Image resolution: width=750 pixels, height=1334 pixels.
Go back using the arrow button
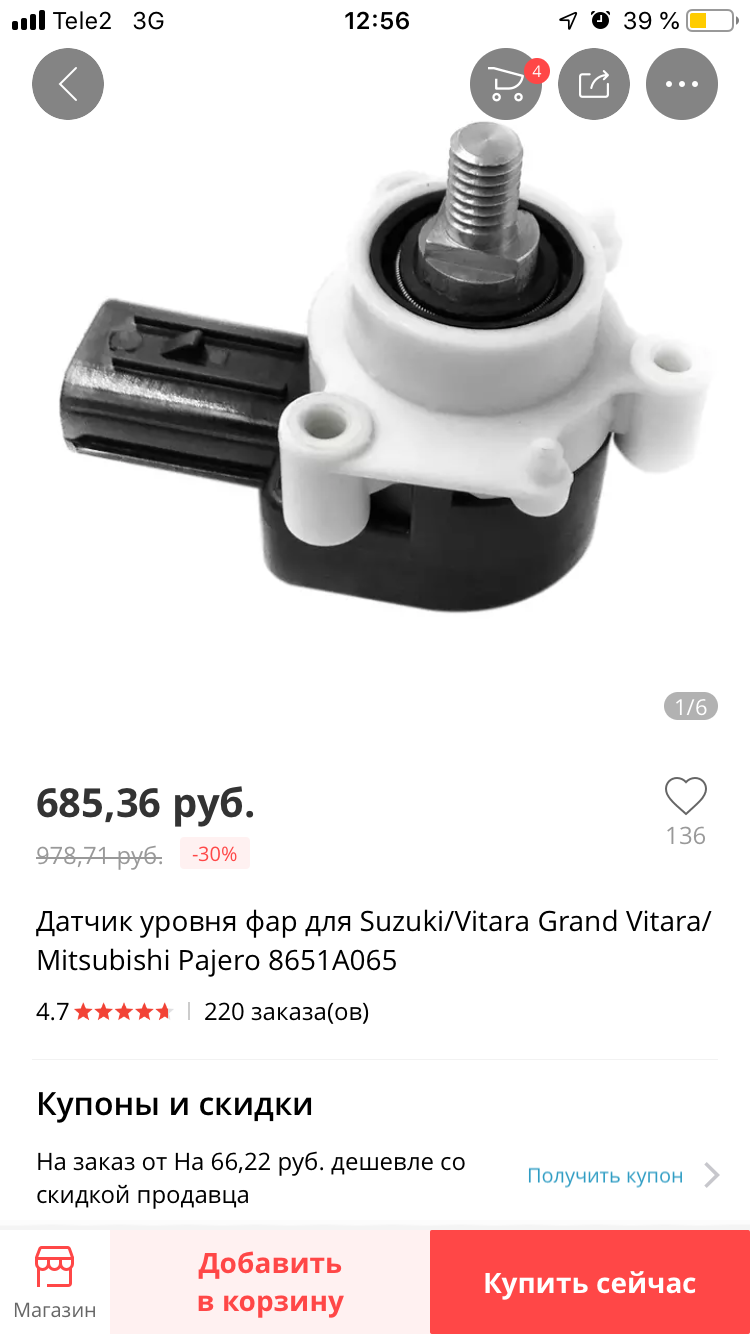click(x=68, y=84)
